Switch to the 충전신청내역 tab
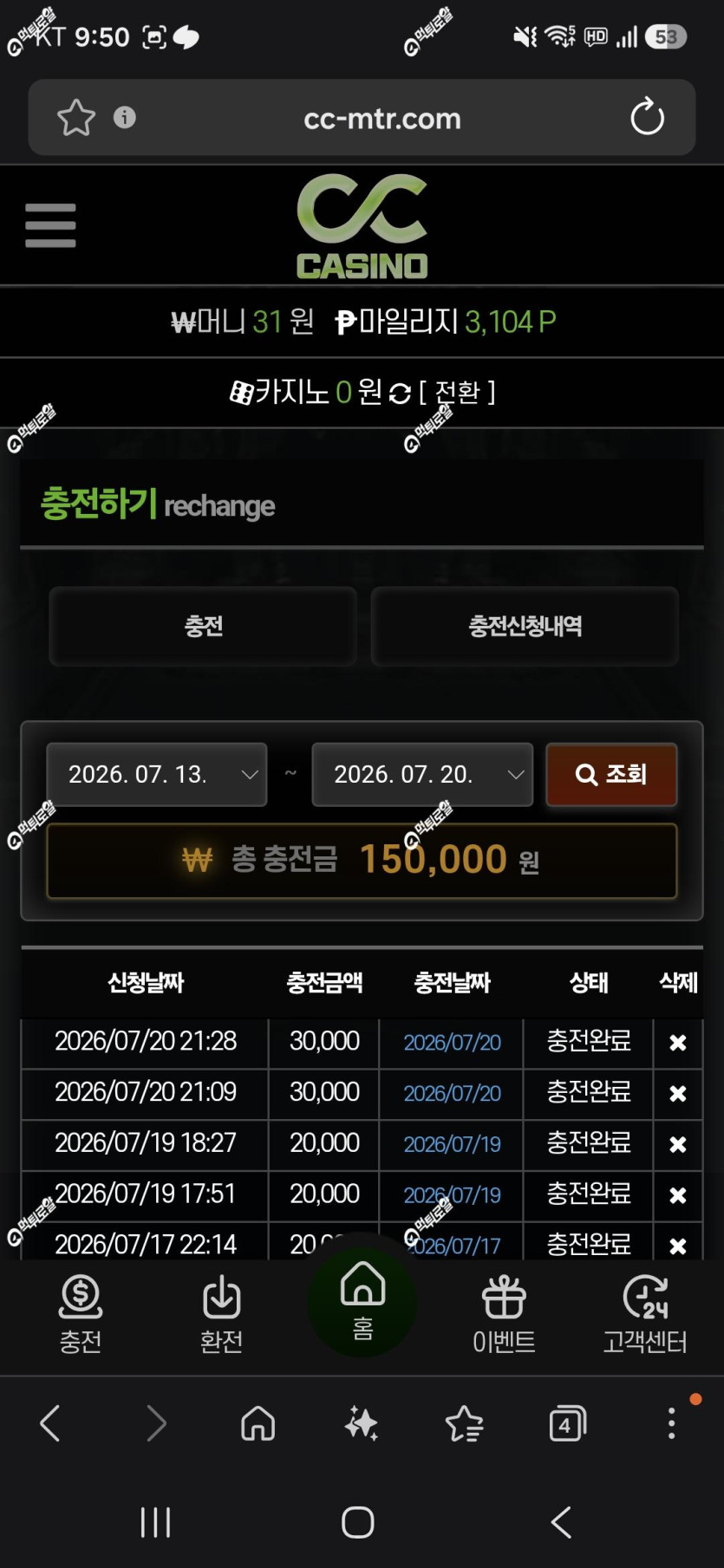This screenshot has height=1568, width=724. coord(525,626)
